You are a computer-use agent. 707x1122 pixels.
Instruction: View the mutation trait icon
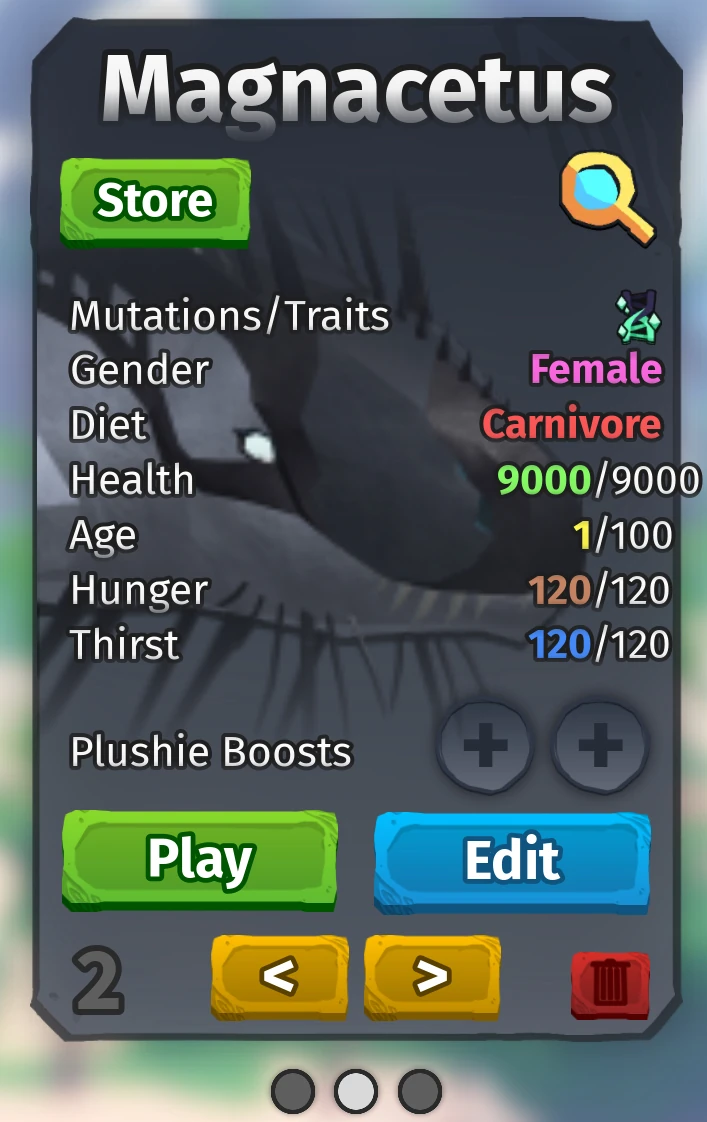638,315
